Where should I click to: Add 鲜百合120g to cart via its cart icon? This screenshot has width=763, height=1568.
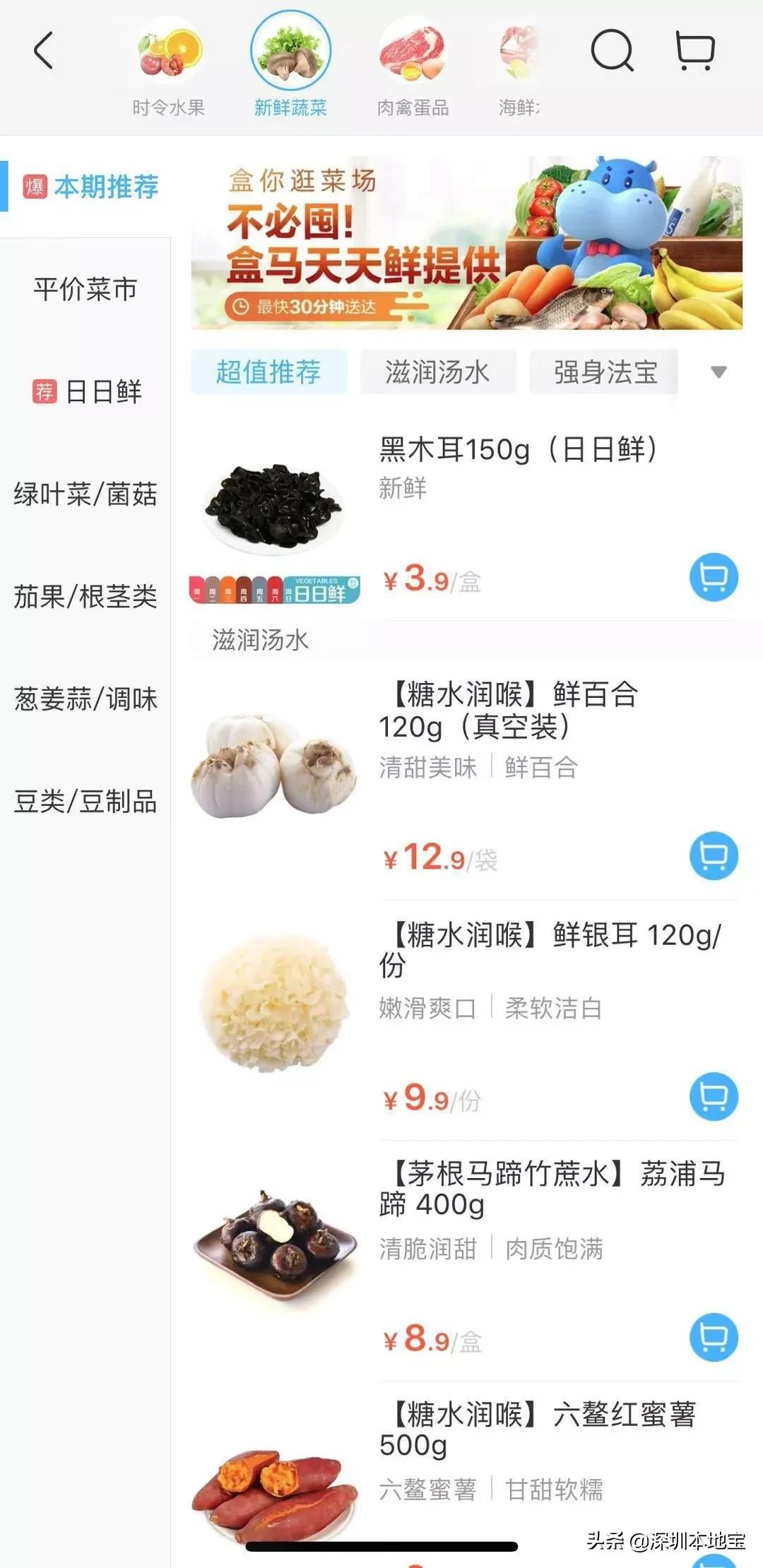(713, 855)
